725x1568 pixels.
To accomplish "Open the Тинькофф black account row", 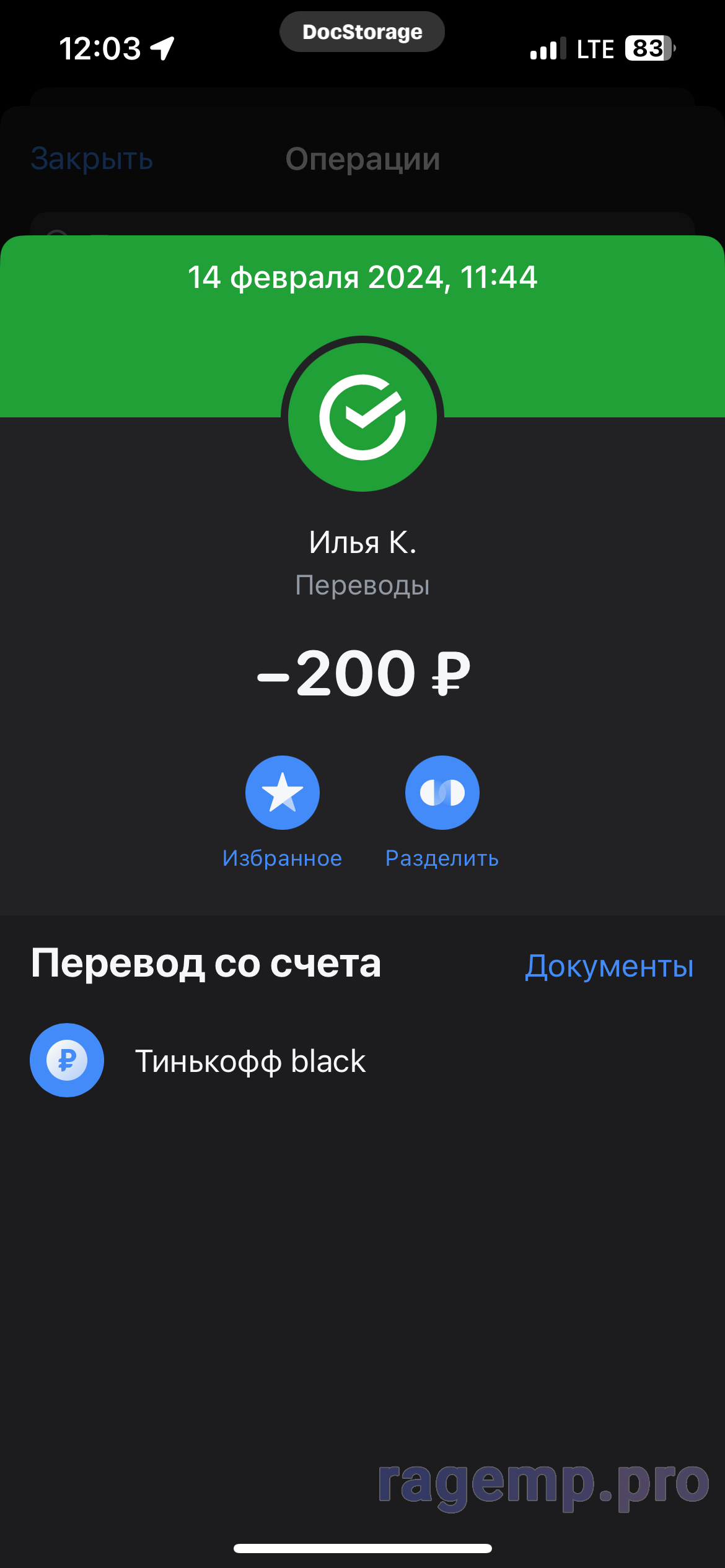I will pos(362,1060).
